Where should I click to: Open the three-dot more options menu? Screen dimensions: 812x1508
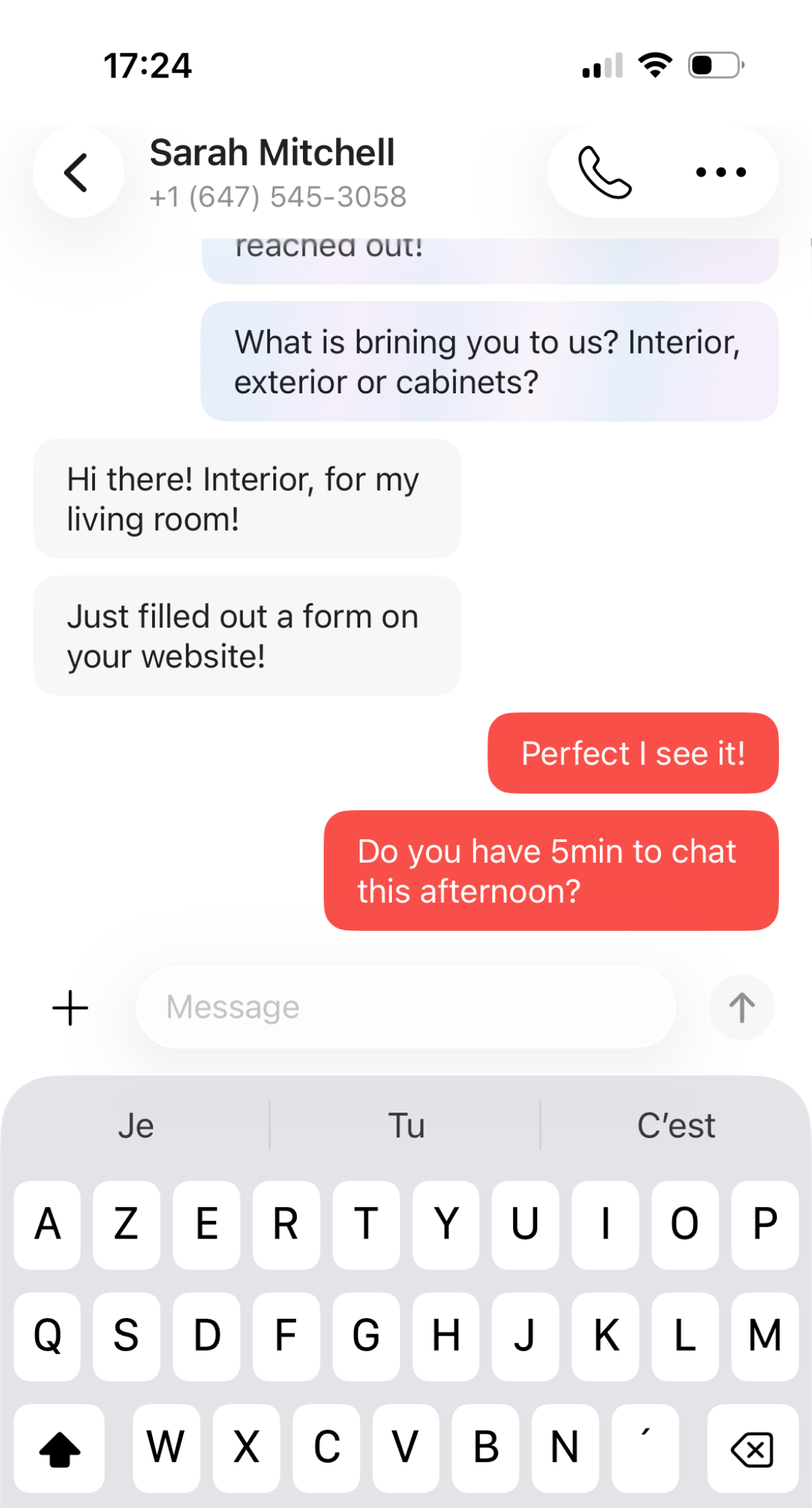720,172
